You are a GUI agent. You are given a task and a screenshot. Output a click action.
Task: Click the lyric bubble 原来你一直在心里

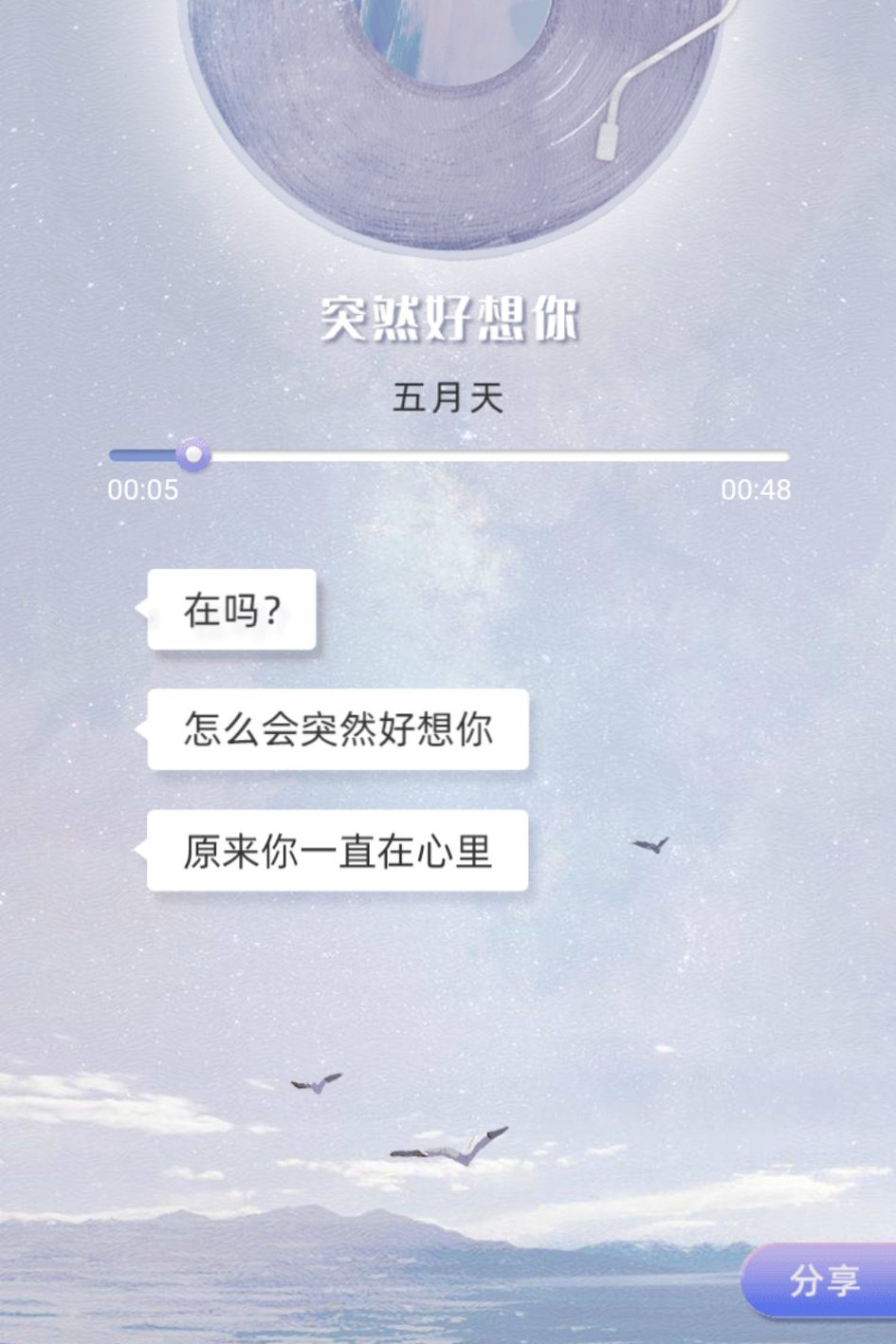[337, 852]
